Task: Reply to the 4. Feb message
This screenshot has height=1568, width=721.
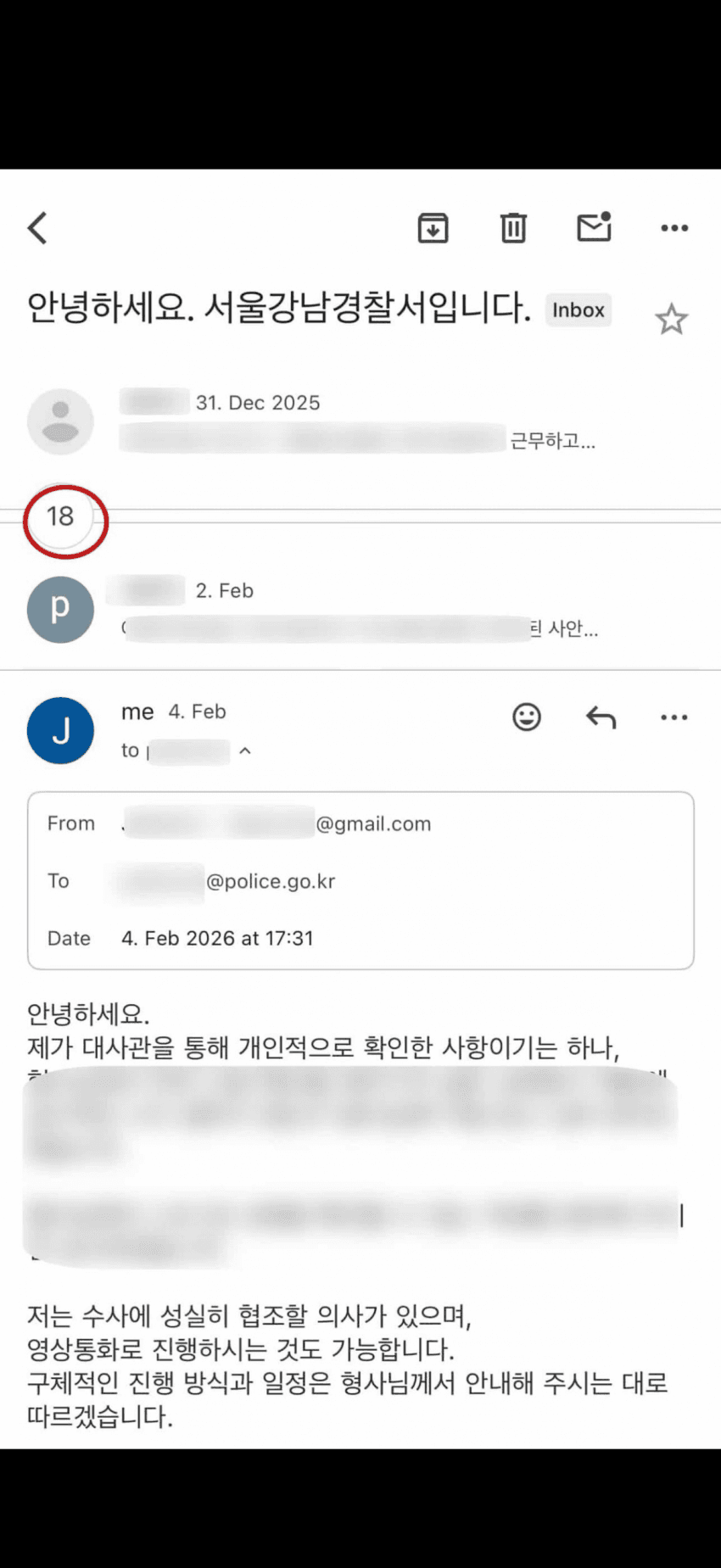Action: (x=601, y=717)
